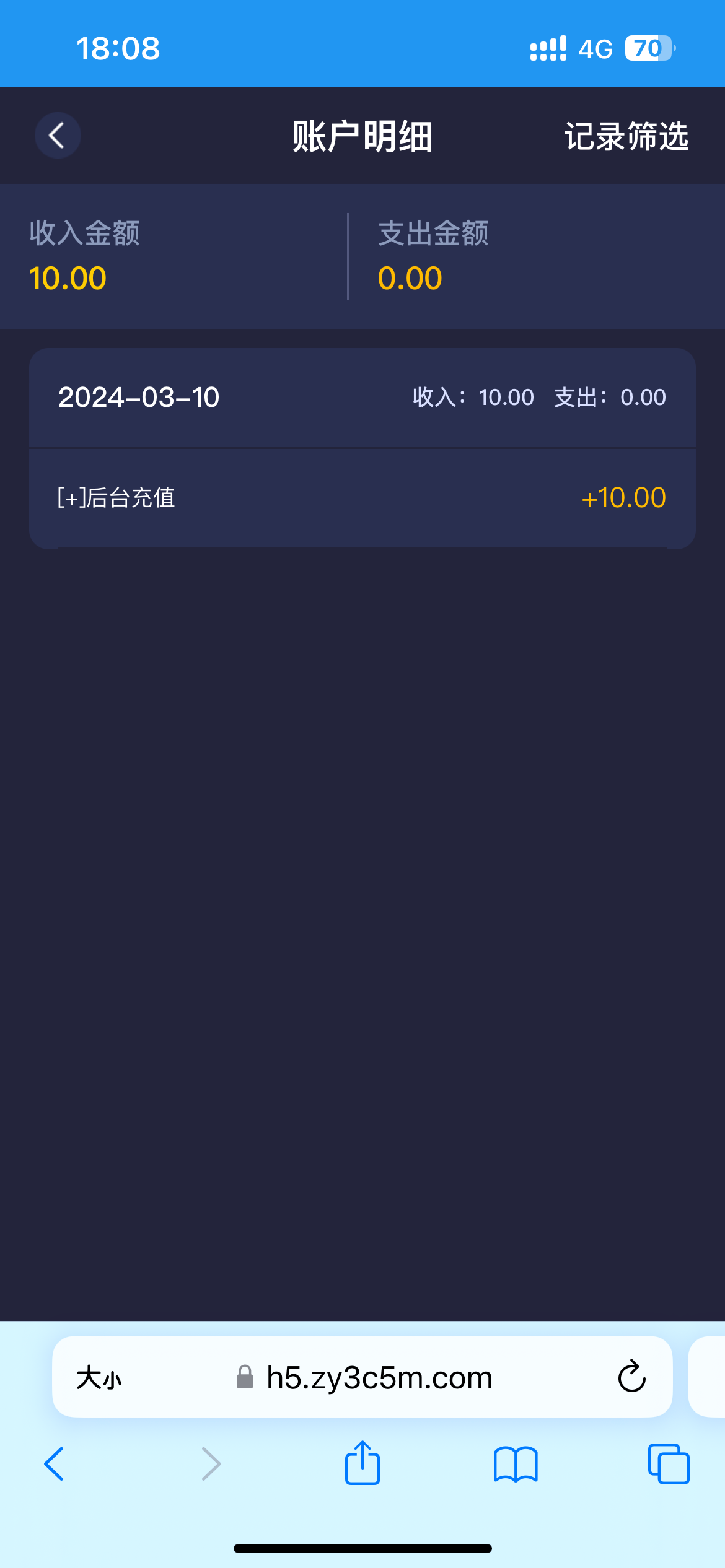Navigate back in Safari browser
The width and height of the screenshot is (725, 1568).
pyautogui.click(x=55, y=1464)
